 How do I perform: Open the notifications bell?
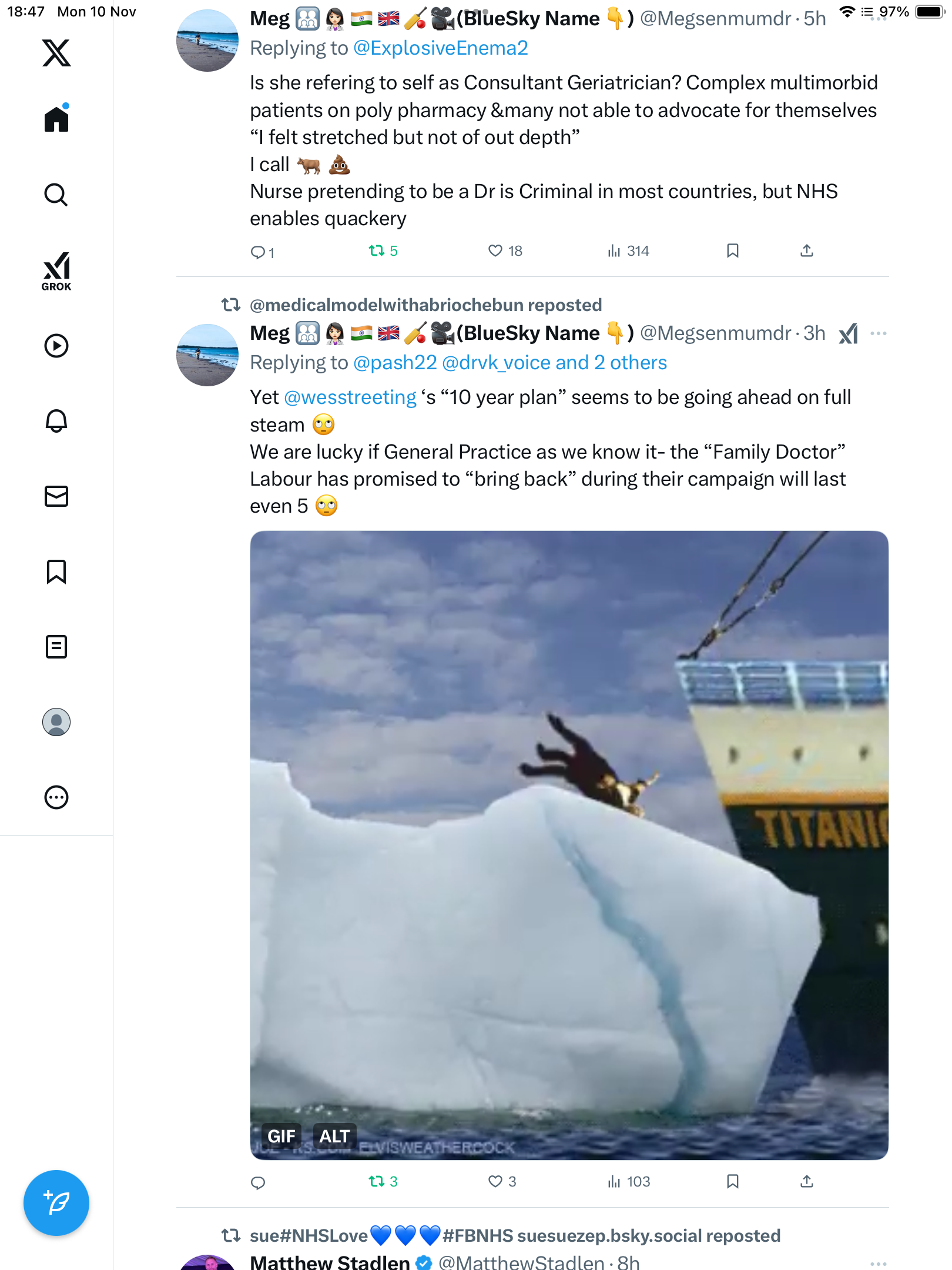tap(56, 421)
